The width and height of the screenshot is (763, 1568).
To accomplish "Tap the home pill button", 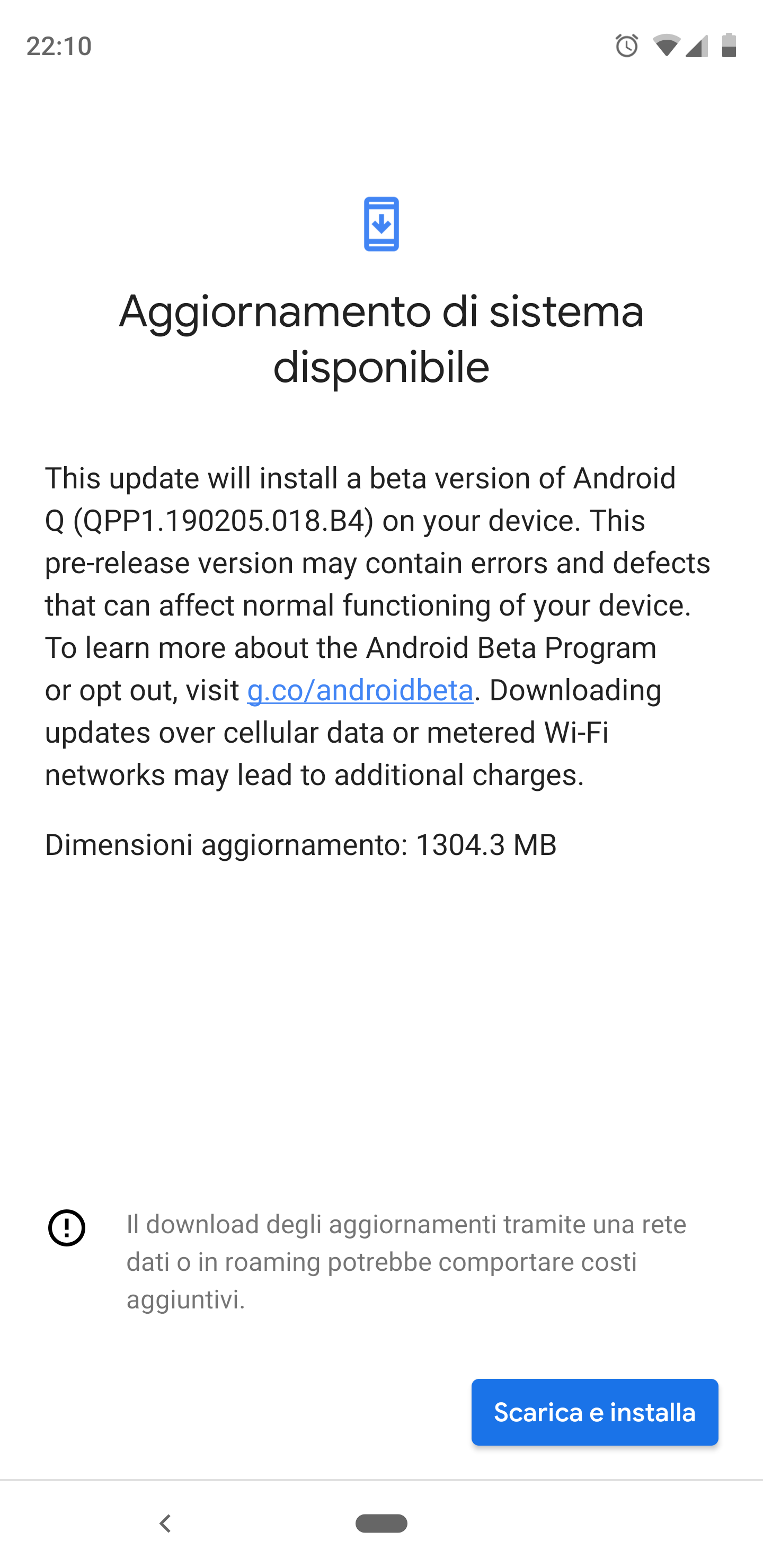I will (381, 1523).
